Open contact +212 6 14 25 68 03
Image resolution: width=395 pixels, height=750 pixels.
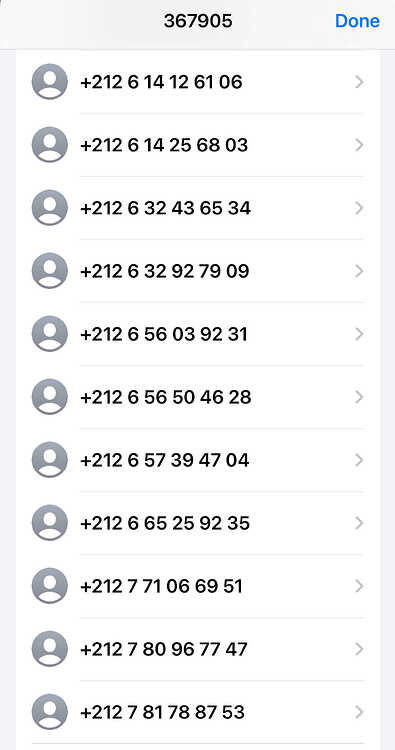point(198,145)
